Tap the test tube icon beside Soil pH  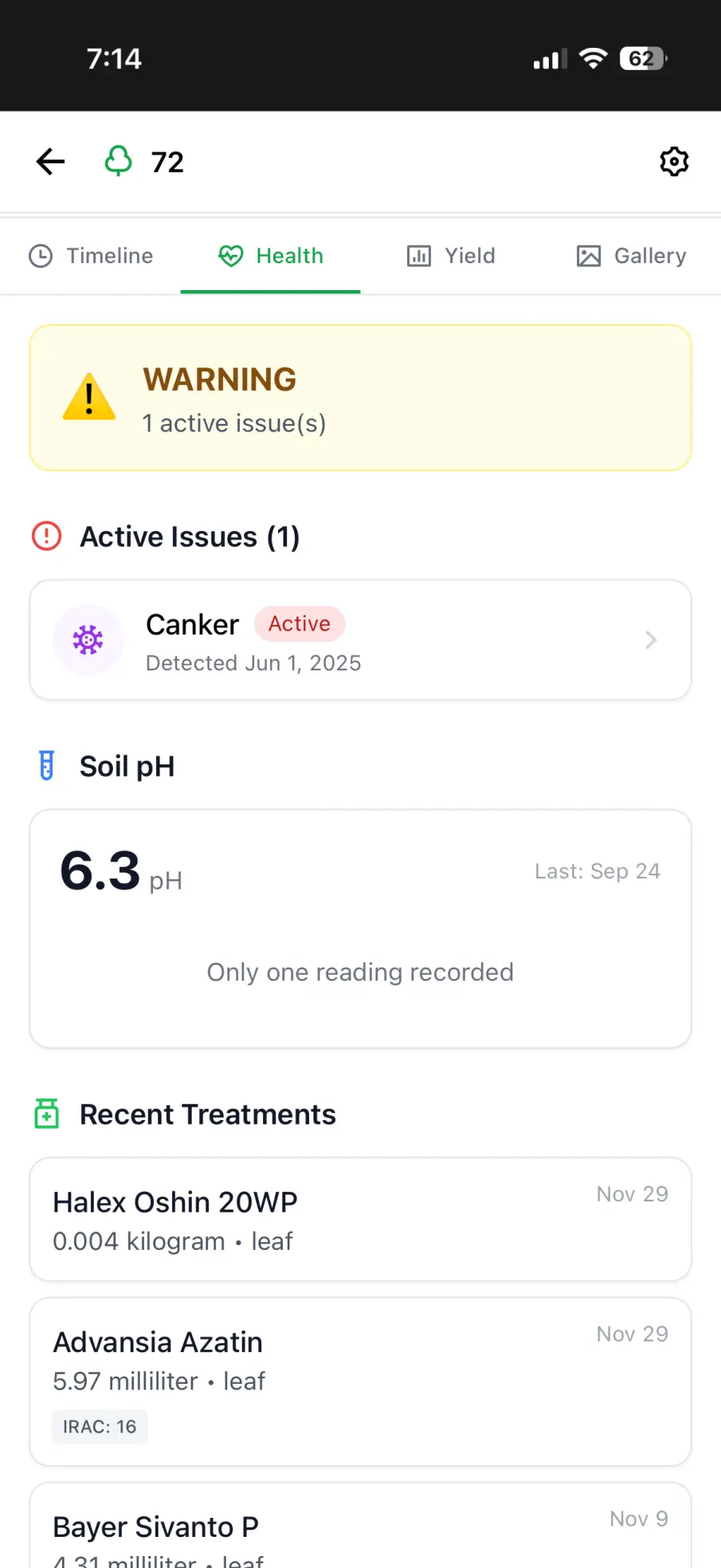(x=46, y=764)
